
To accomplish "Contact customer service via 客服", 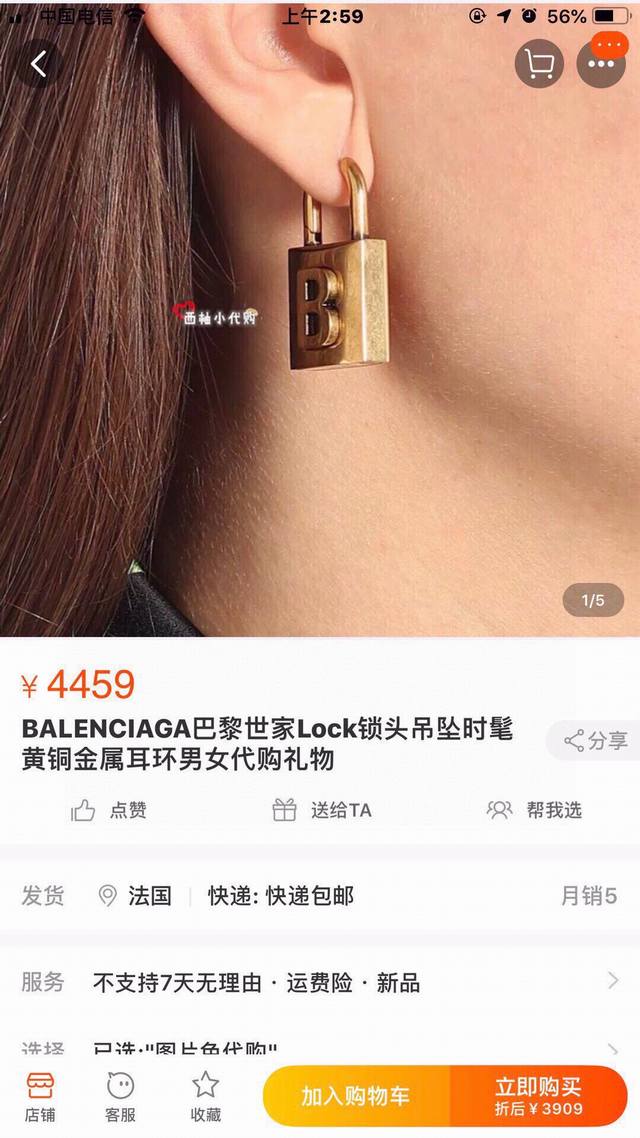I will pyautogui.click(x=120, y=1097).
